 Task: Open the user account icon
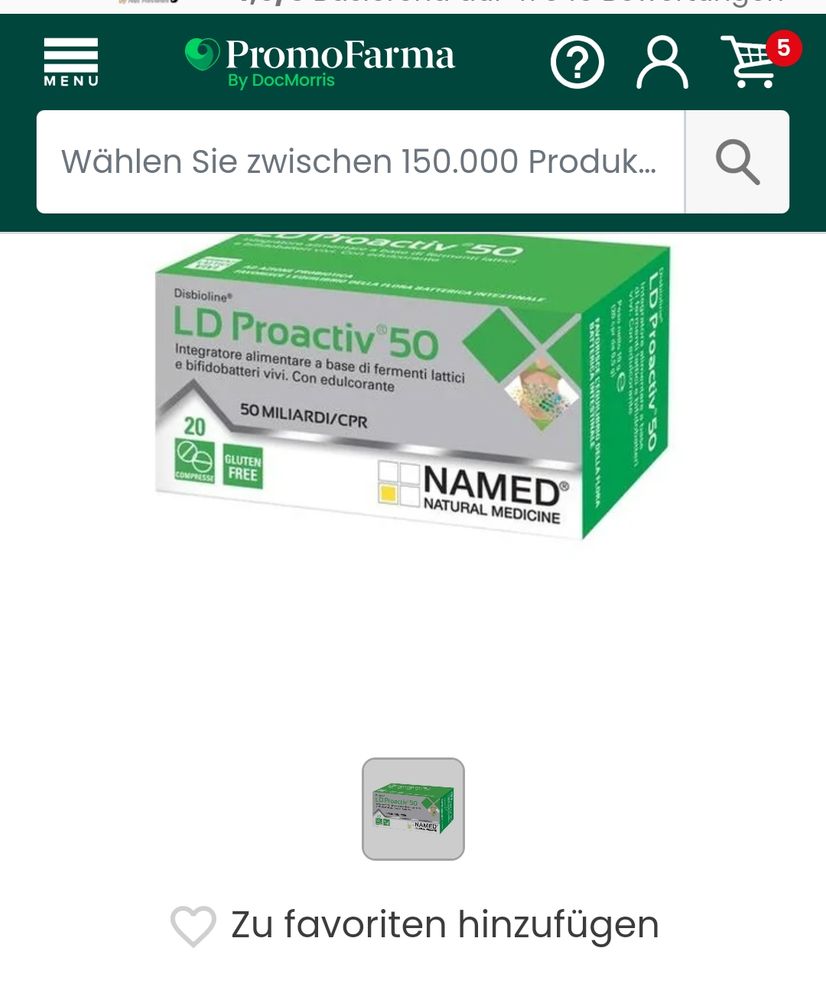[662, 63]
